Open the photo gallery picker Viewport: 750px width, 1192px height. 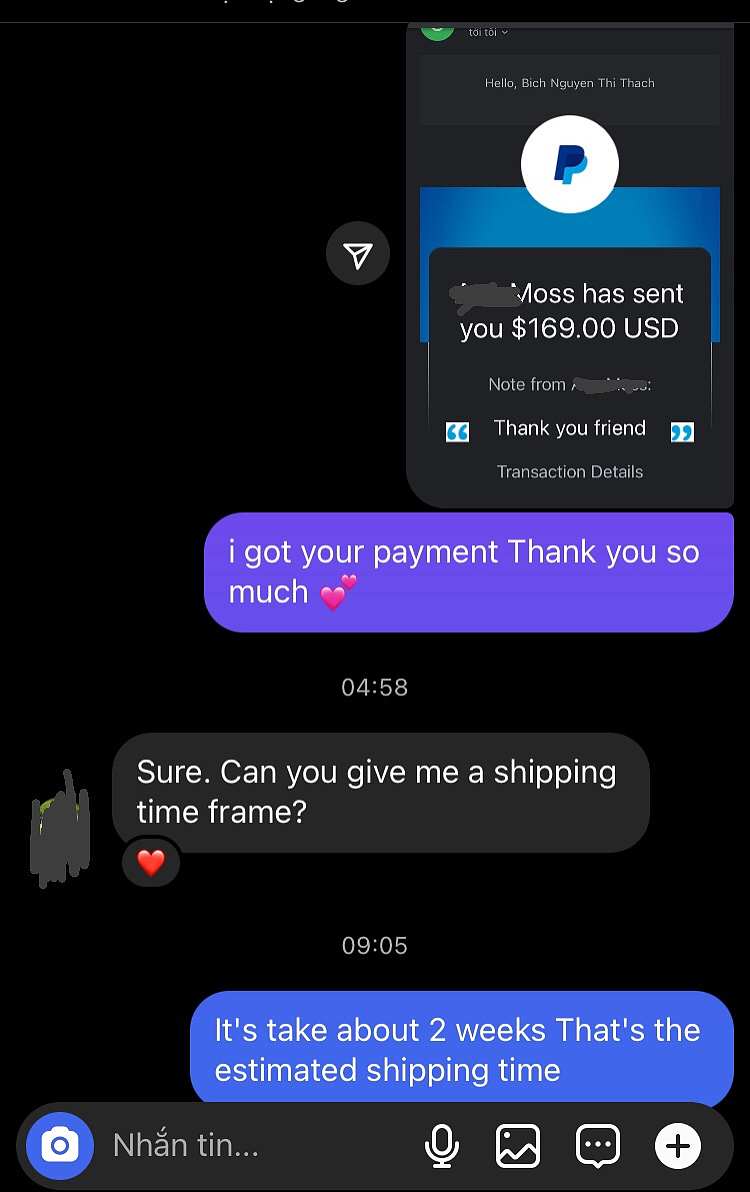[518, 1146]
